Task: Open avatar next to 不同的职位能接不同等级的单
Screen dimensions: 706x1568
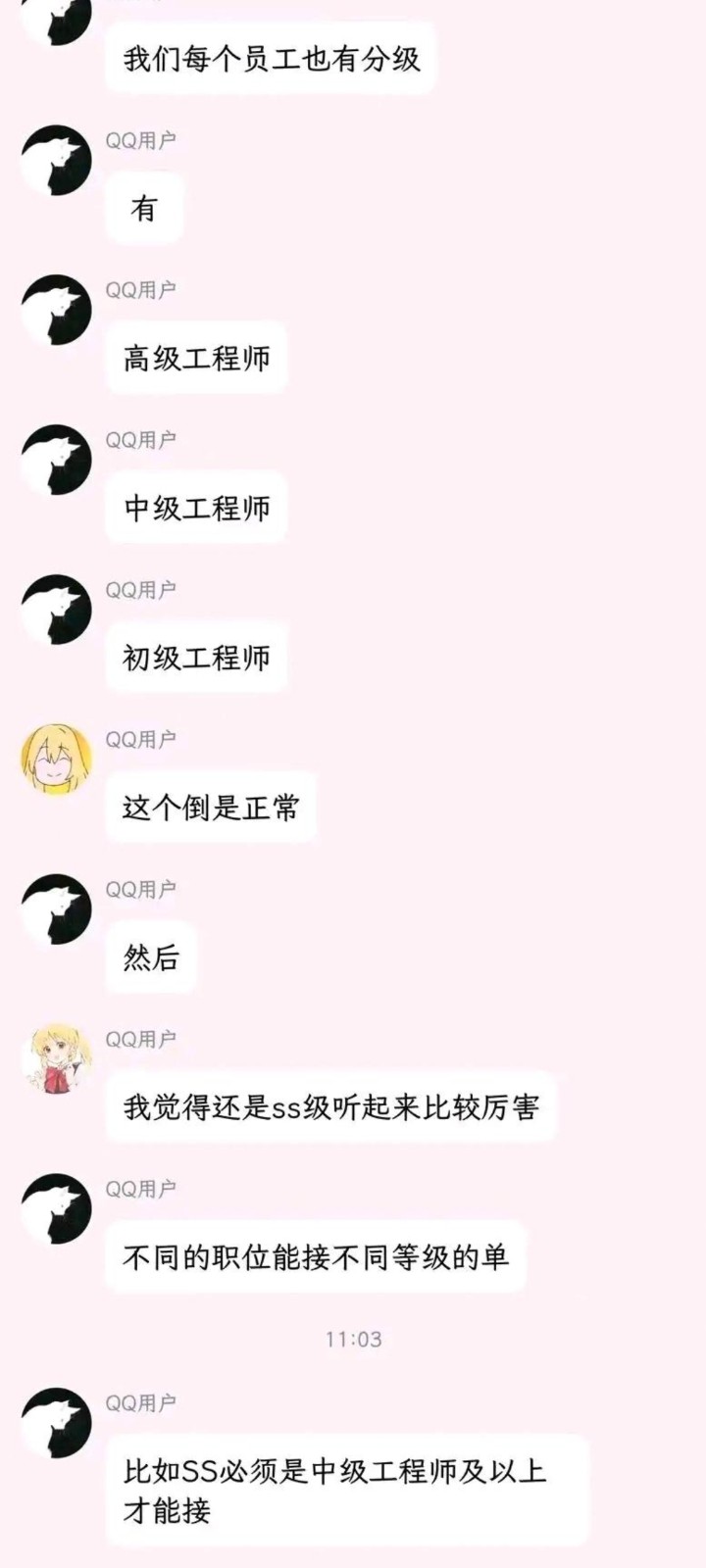Action: click(x=57, y=1209)
